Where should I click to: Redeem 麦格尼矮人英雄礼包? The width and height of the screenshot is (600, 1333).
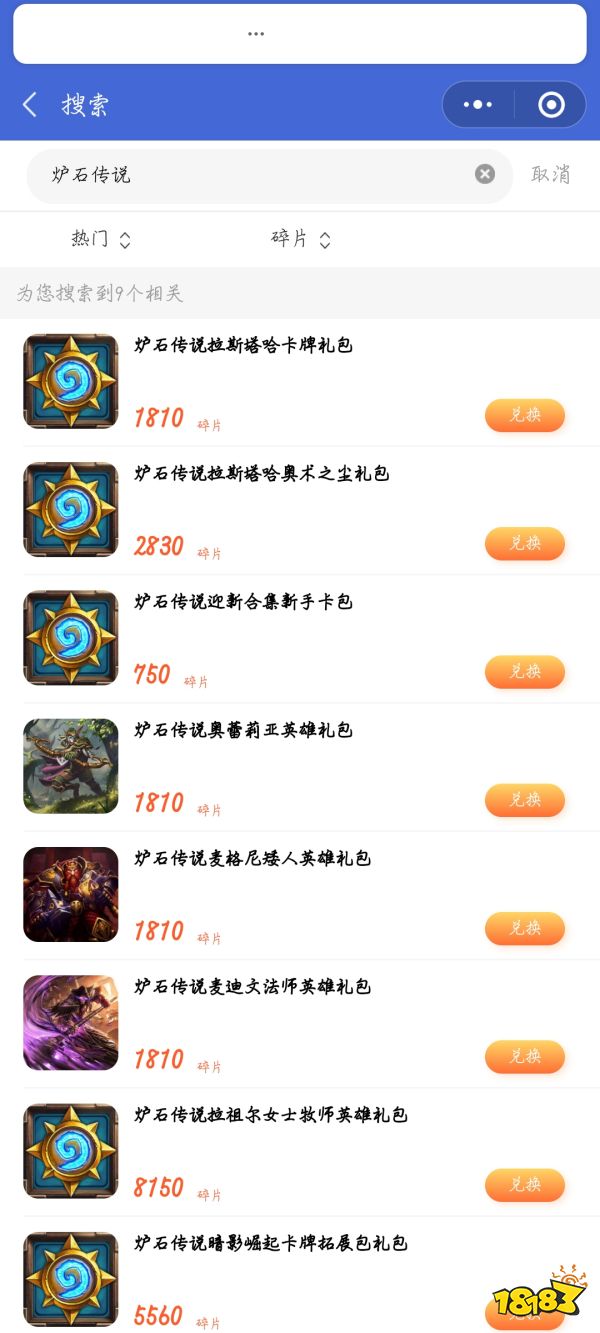coord(525,928)
